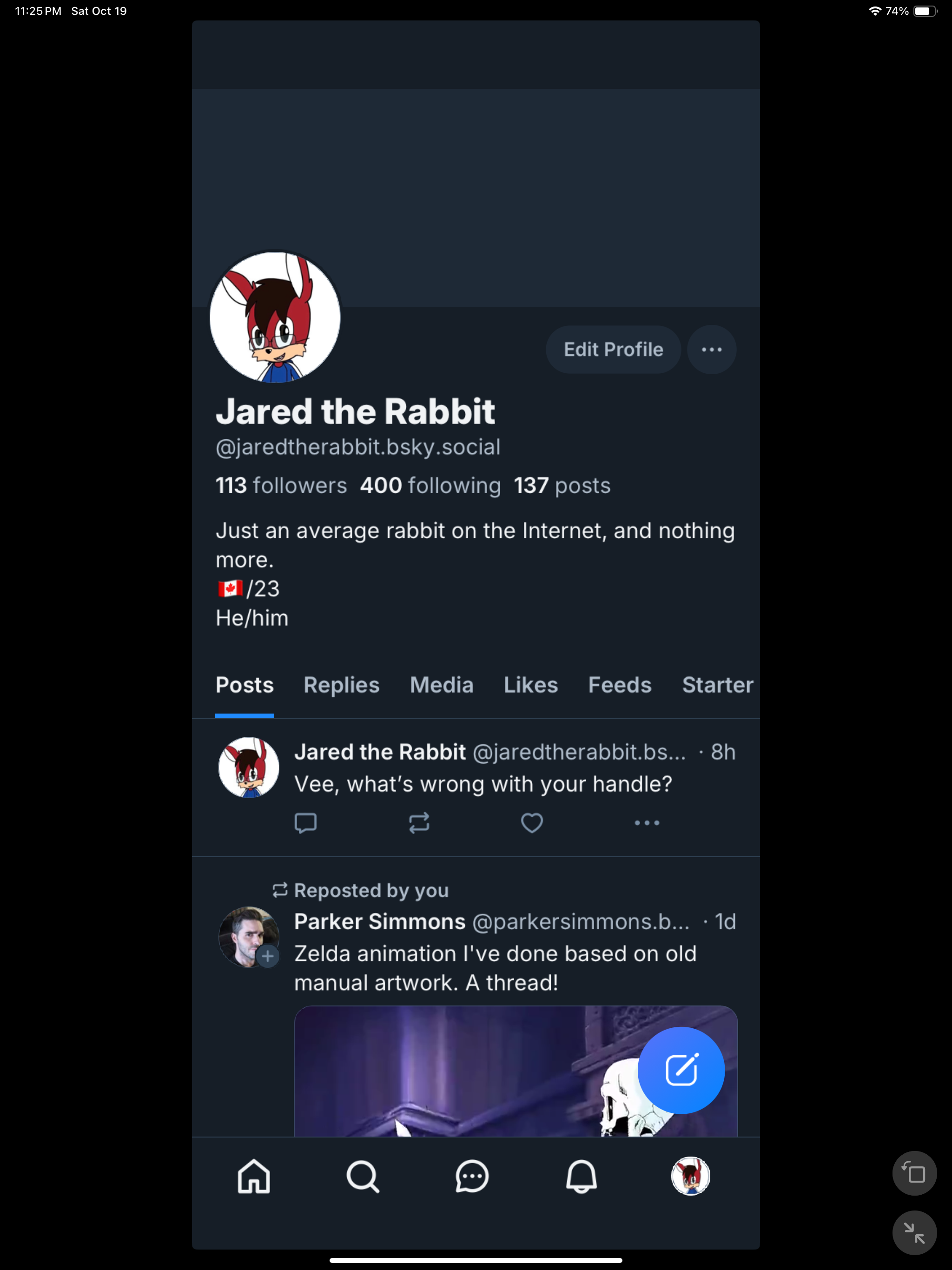Open more options on the 'Vee' post

click(647, 823)
